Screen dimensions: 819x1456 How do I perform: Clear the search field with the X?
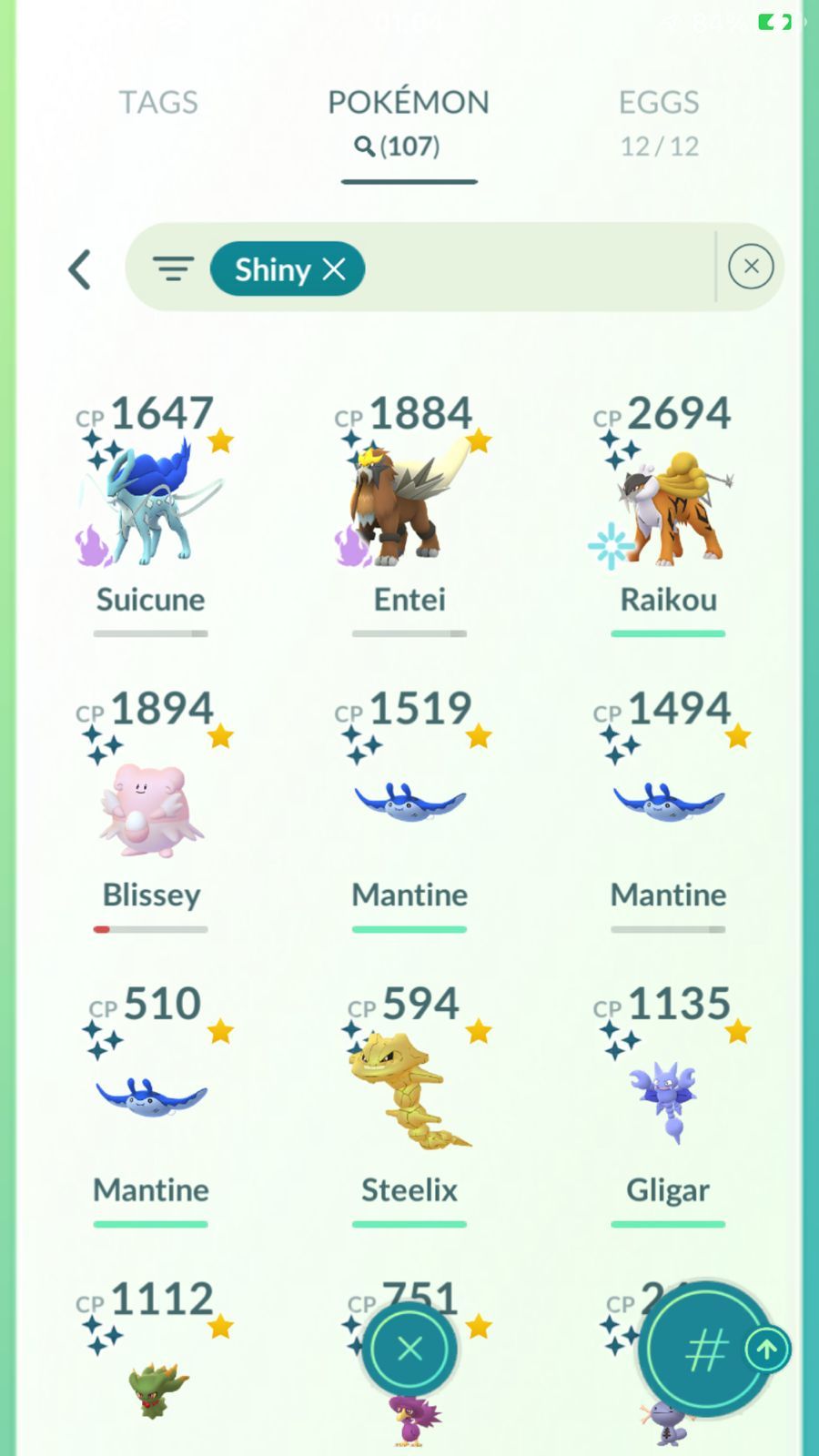coord(751,267)
